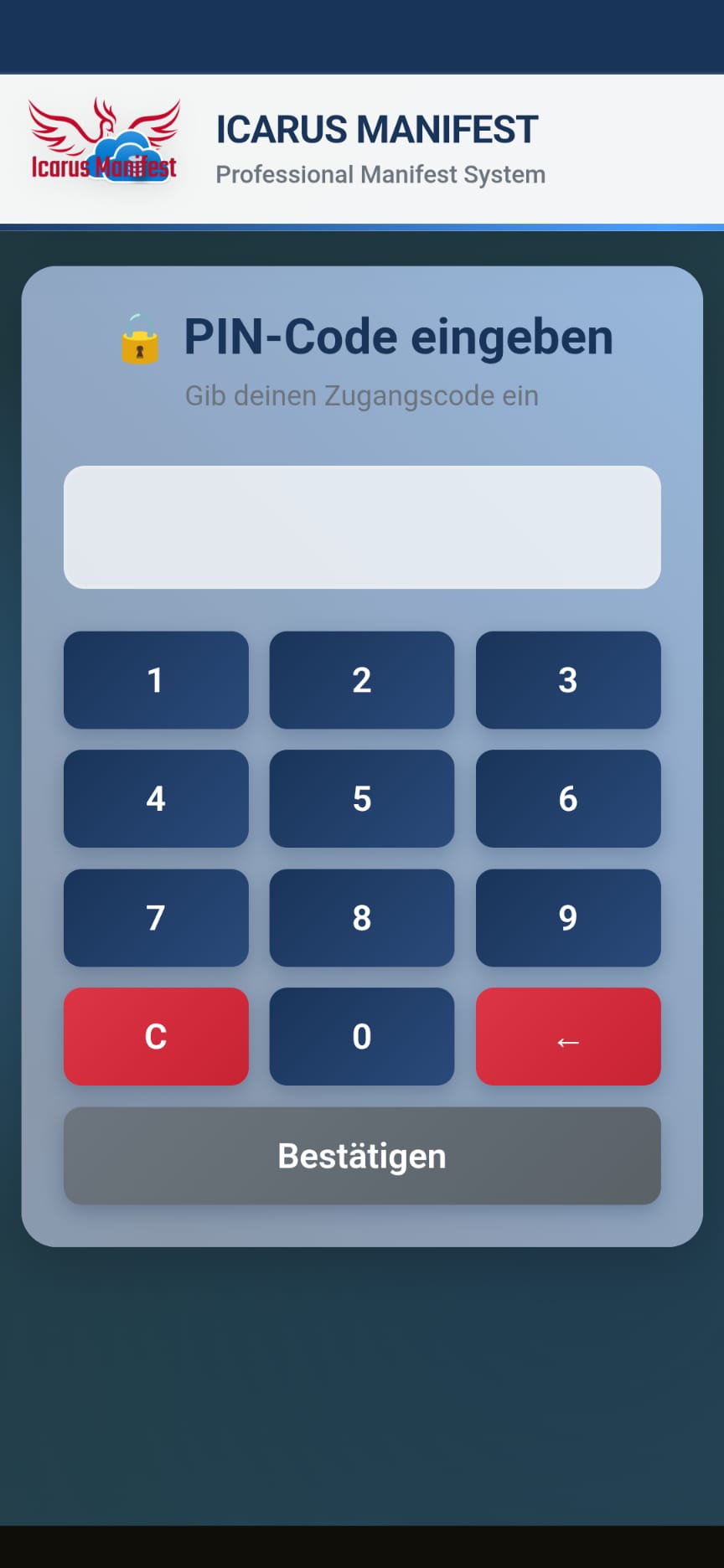Tap the 6 key
The width and height of the screenshot is (724, 1568).
pyautogui.click(x=568, y=798)
